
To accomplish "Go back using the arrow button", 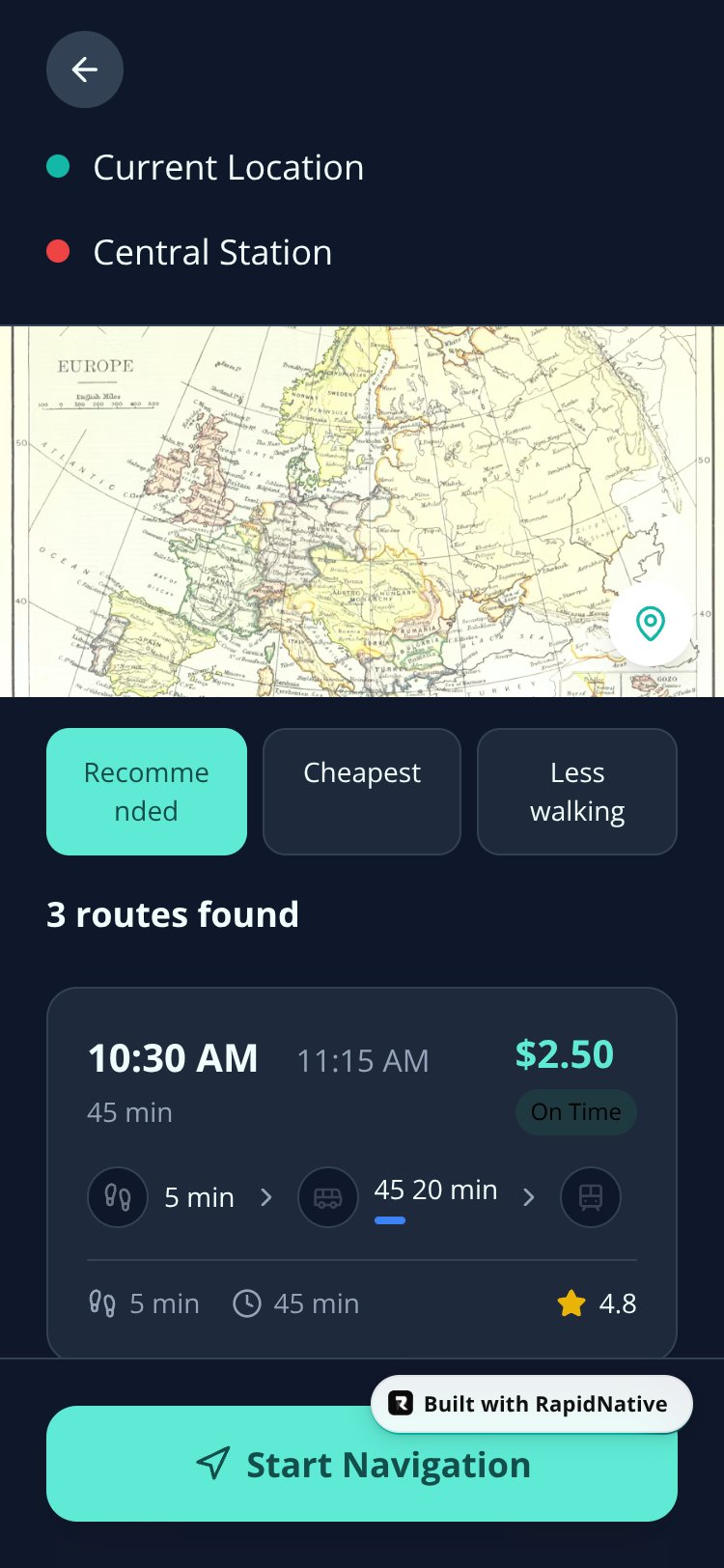I will (x=85, y=70).
